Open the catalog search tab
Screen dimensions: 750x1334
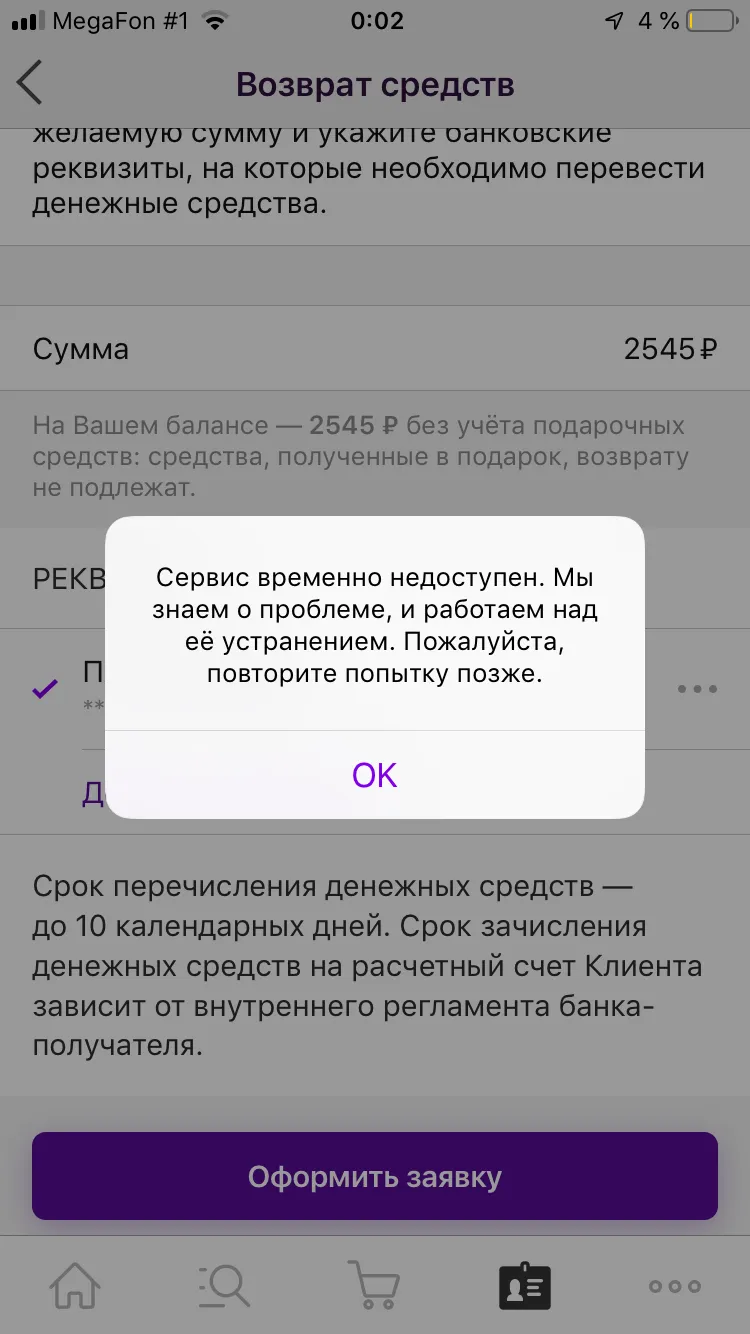(224, 1285)
